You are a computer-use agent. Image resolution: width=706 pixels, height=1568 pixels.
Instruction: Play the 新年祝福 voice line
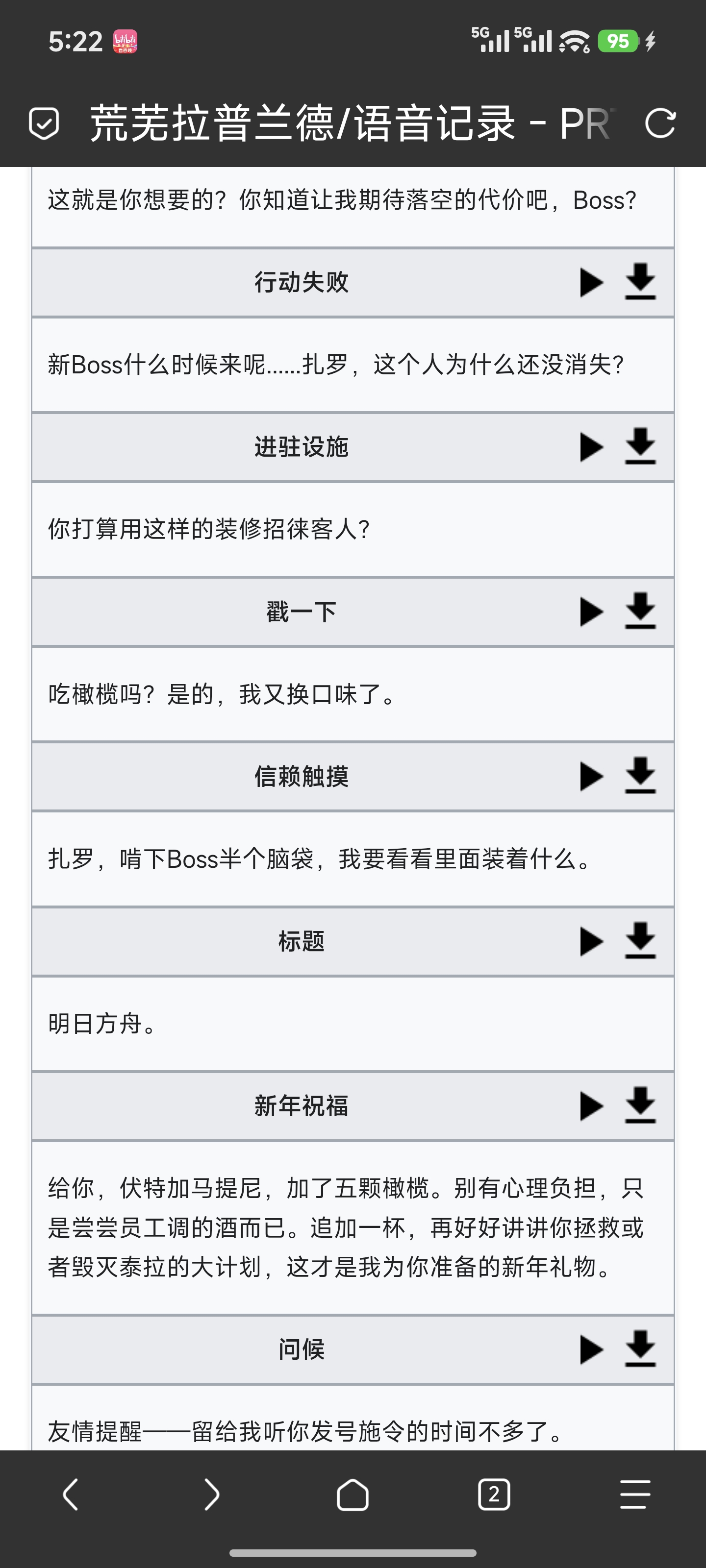[591, 1106]
